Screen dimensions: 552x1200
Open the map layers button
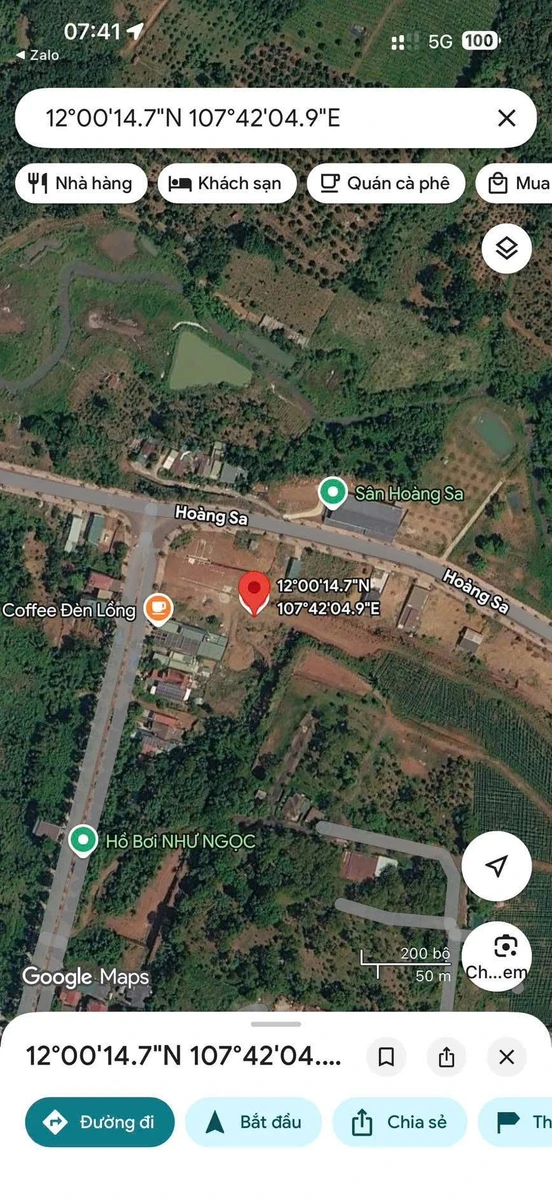coord(507,248)
